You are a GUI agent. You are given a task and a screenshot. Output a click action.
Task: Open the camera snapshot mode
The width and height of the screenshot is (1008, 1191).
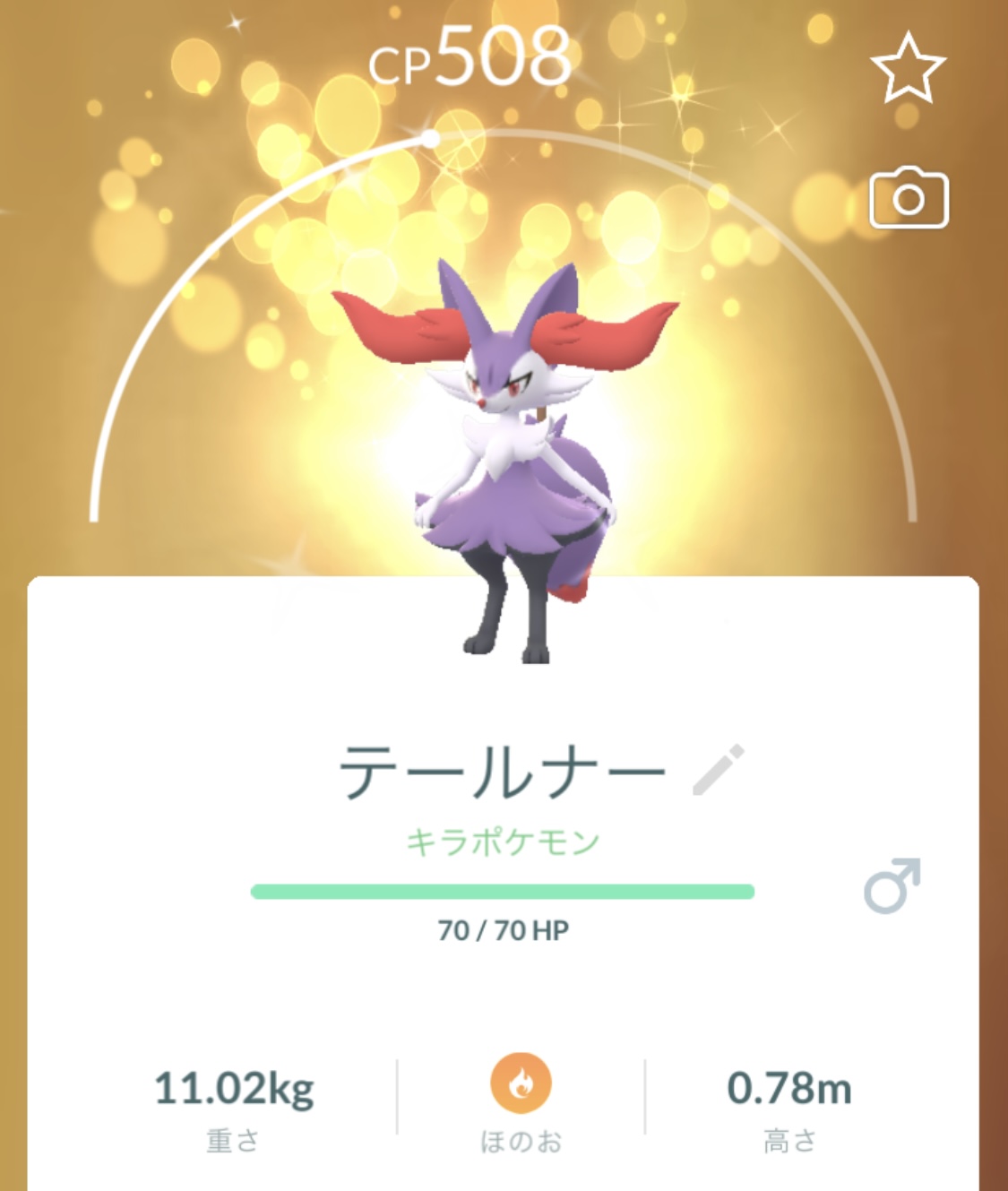coord(909,198)
